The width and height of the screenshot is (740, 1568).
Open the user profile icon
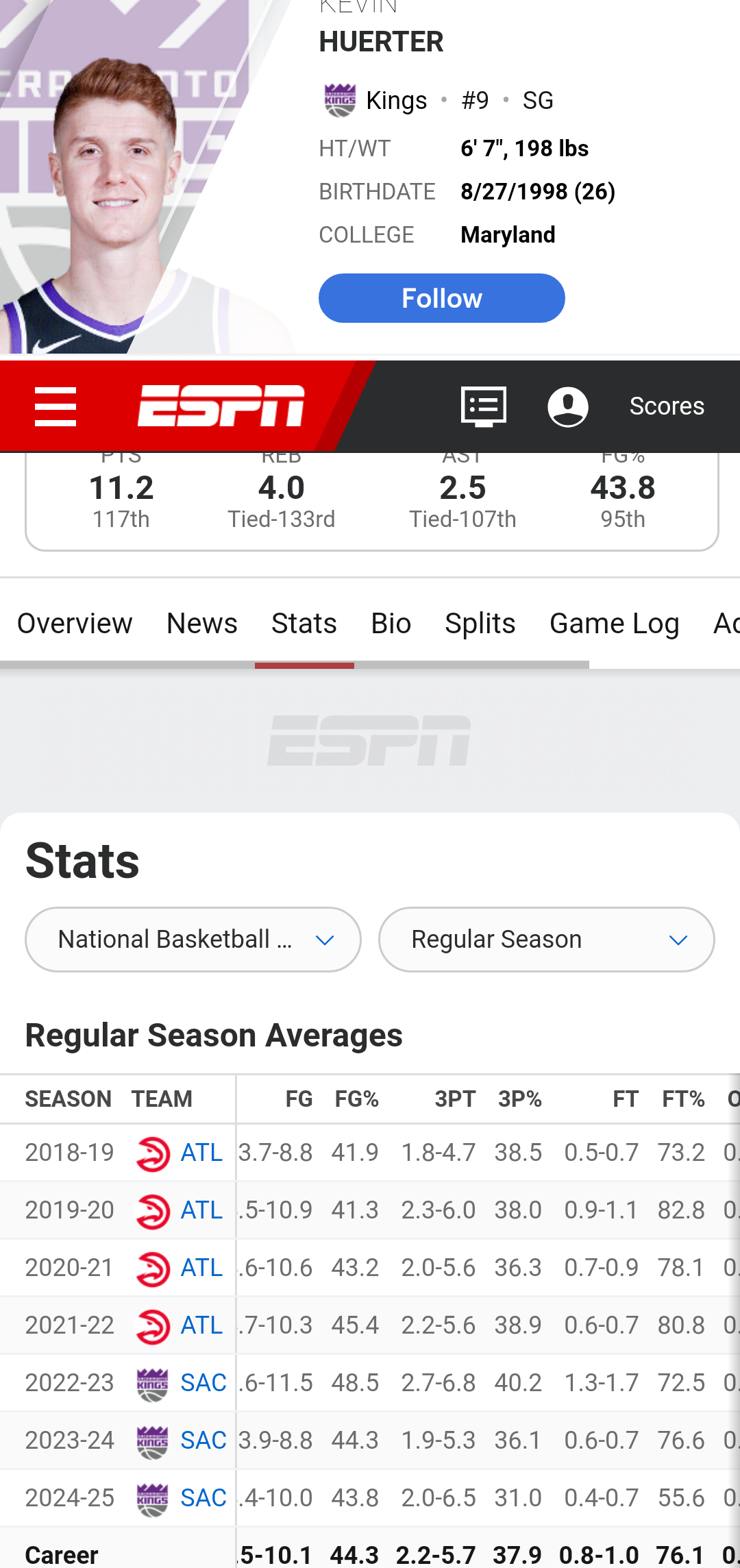tap(568, 406)
